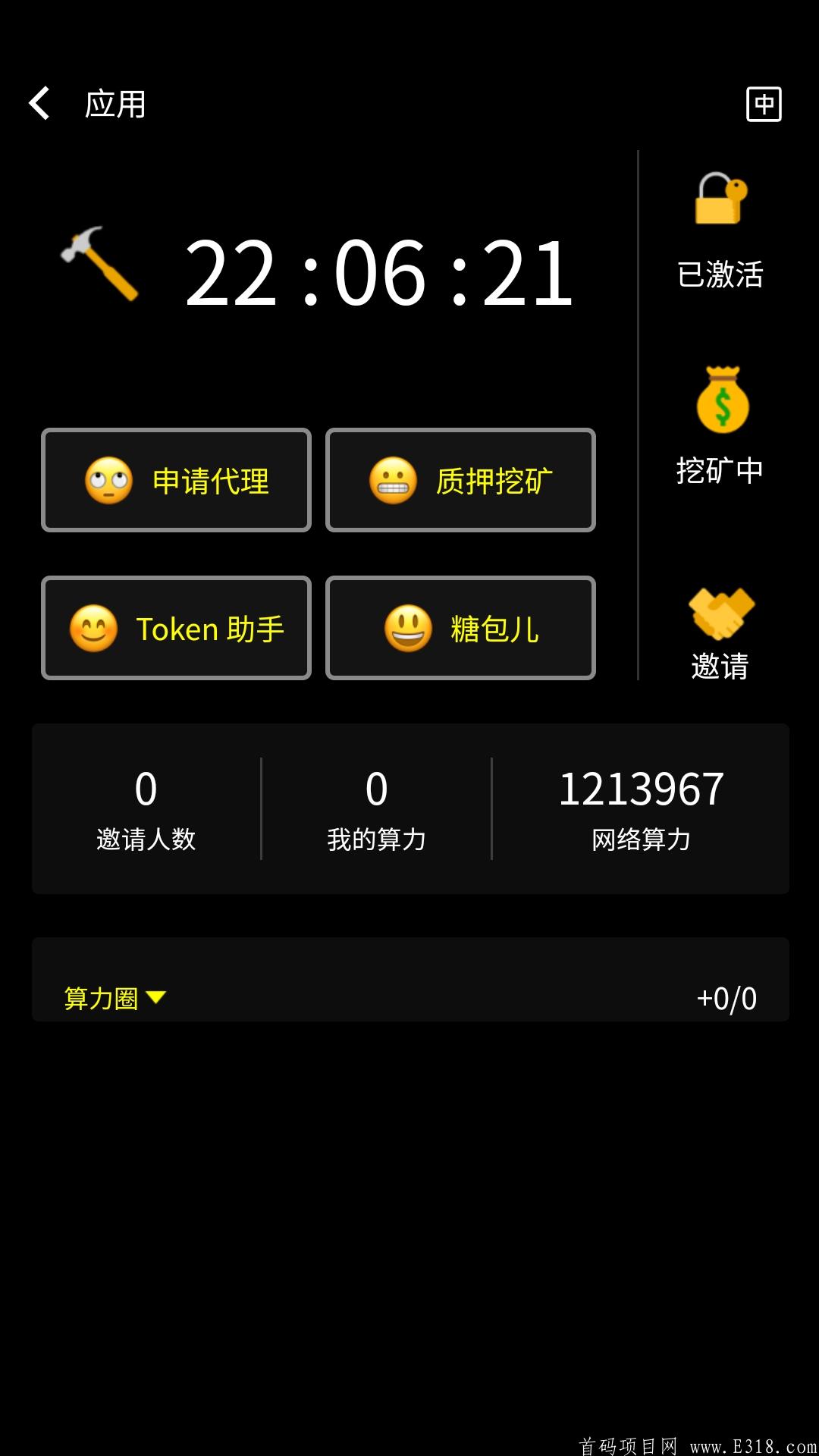The width and height of the screenshot is (819, 1456).
Task: Launch Token 助手
Action: click(x=176, y=628)
